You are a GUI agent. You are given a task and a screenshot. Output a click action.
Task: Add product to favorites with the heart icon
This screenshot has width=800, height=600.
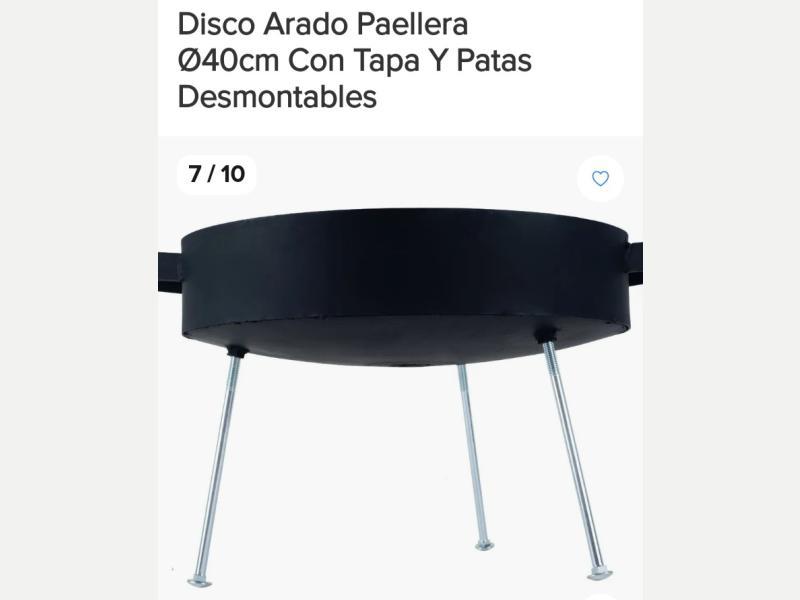point(600,179)
